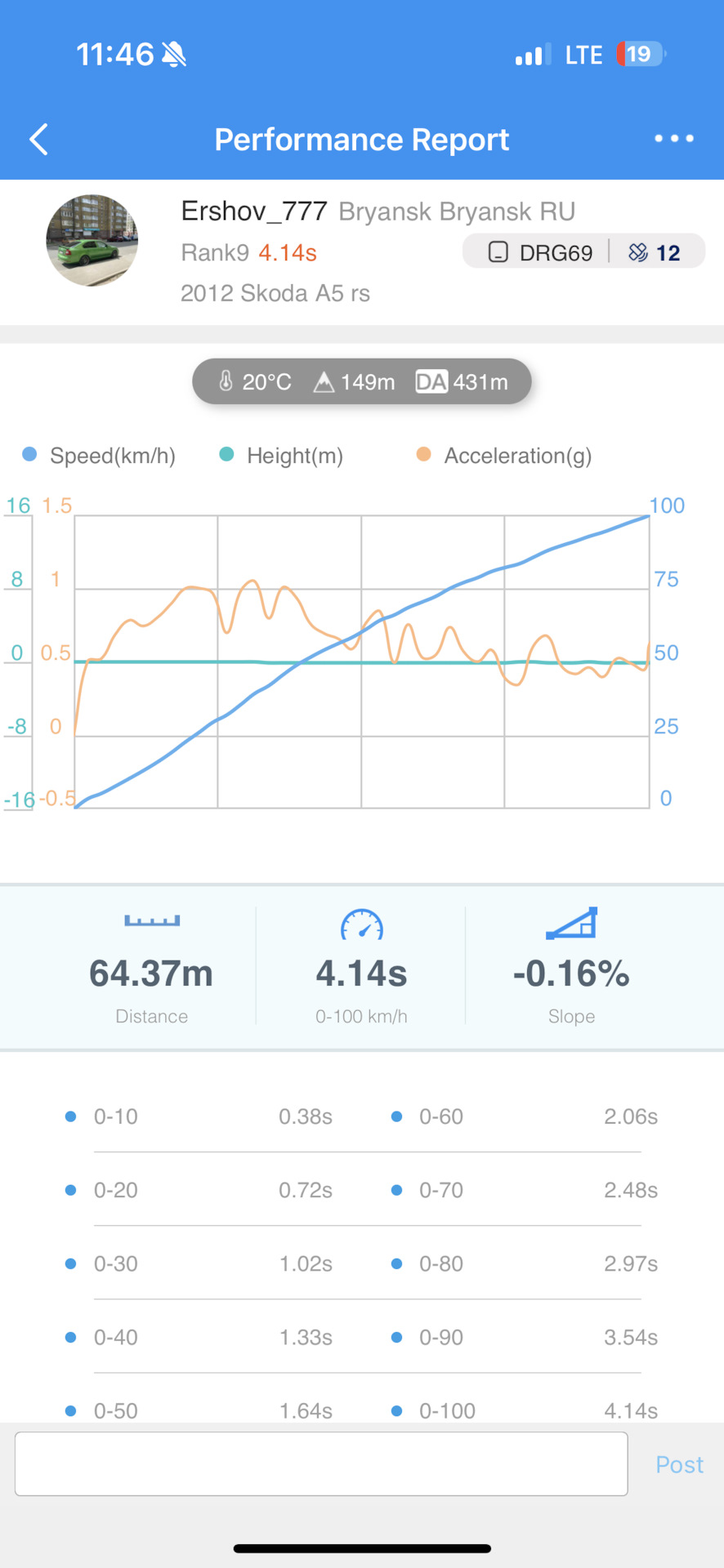Go back from Performance Report
Image resolution: width=724 pixels, height=1568 pixels.
(38, 140)
